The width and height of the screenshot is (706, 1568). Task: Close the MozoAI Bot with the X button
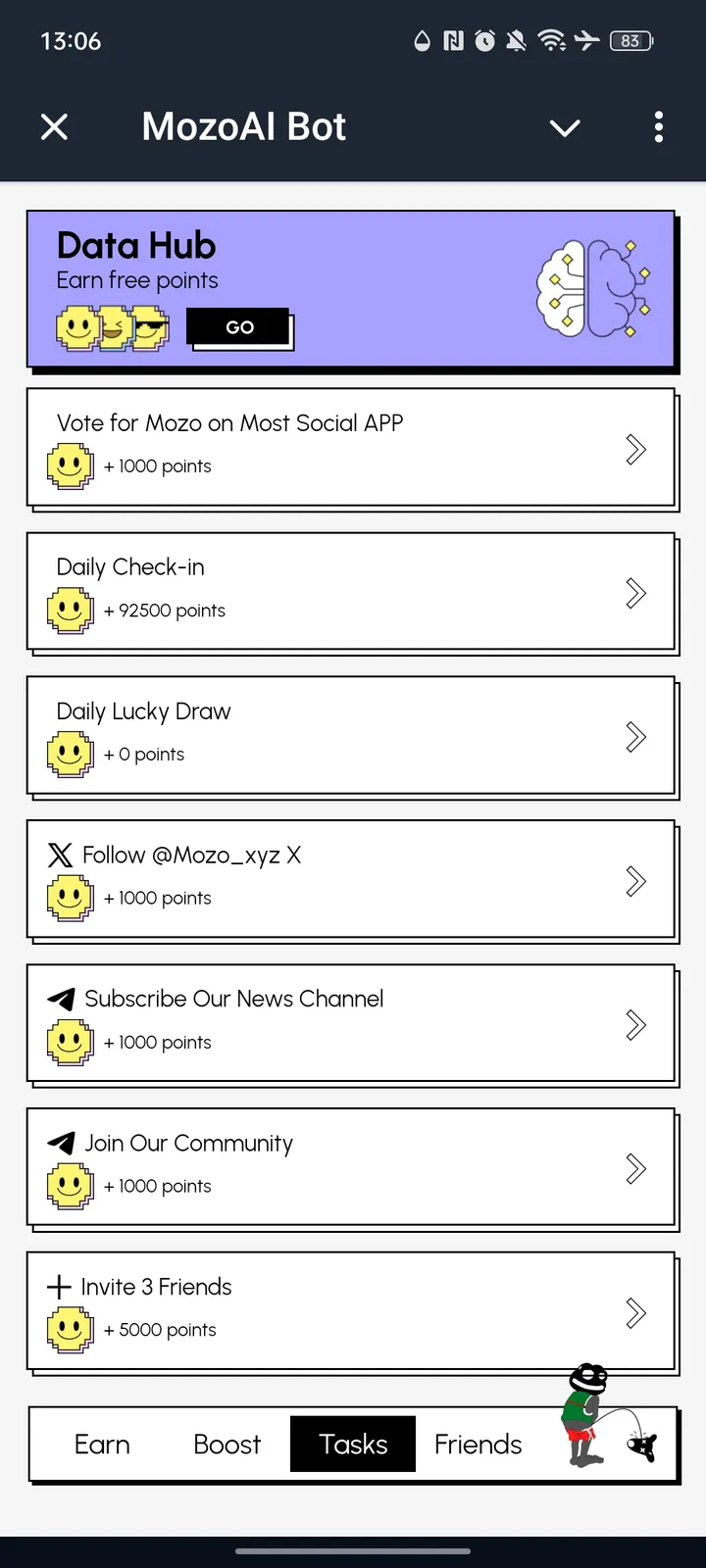pyautogui.click(x=55, y=126)
